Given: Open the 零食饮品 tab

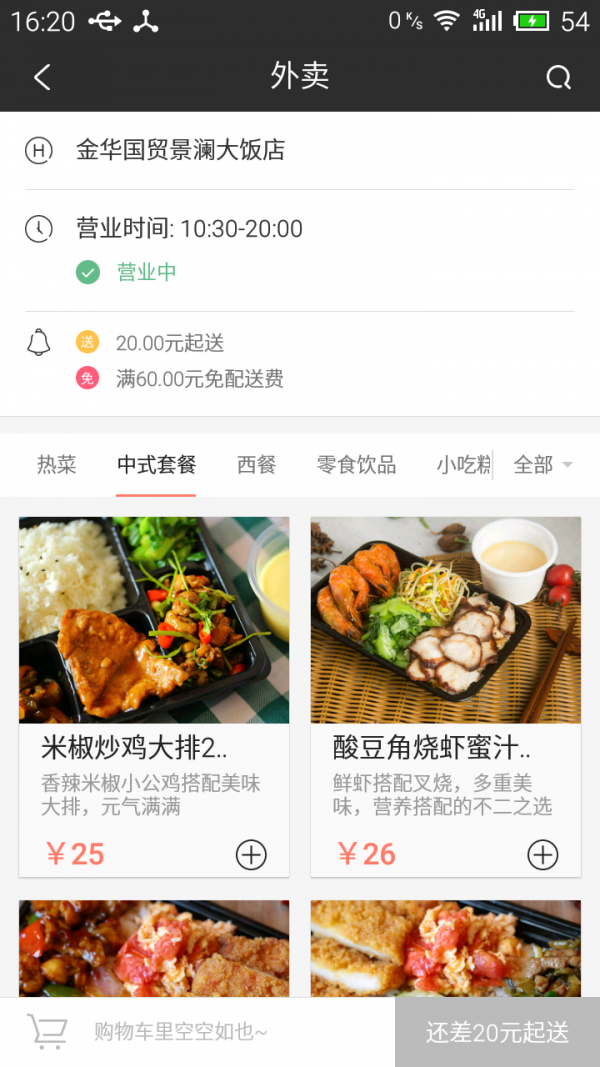Looking at the screenshot, I should pyautogui.click(x=356, y=465).
